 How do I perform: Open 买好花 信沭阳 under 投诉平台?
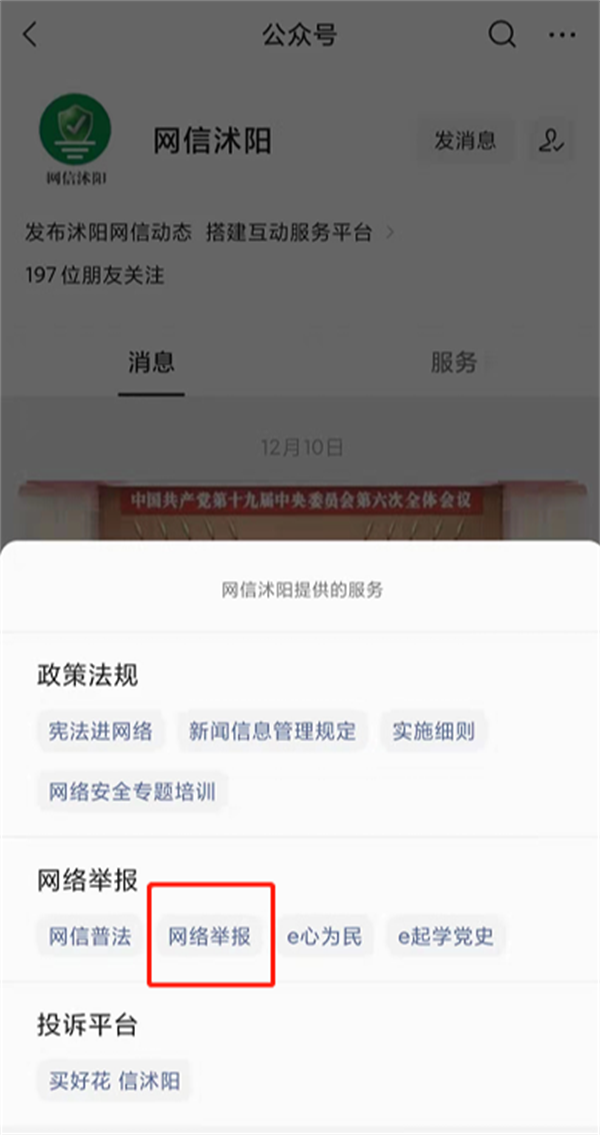tap(114, 1081)
